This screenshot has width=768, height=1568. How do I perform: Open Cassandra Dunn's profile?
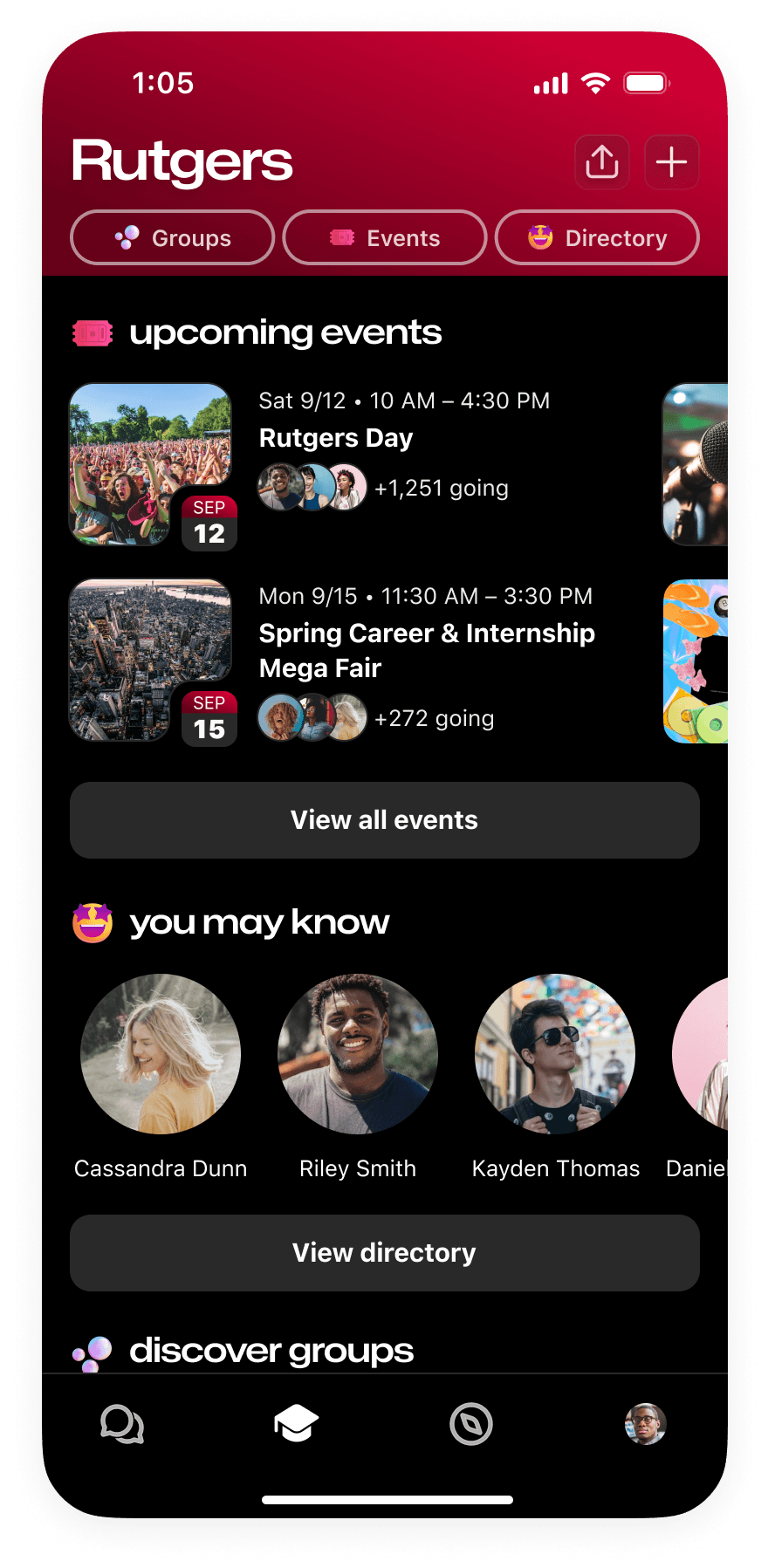161,1054
